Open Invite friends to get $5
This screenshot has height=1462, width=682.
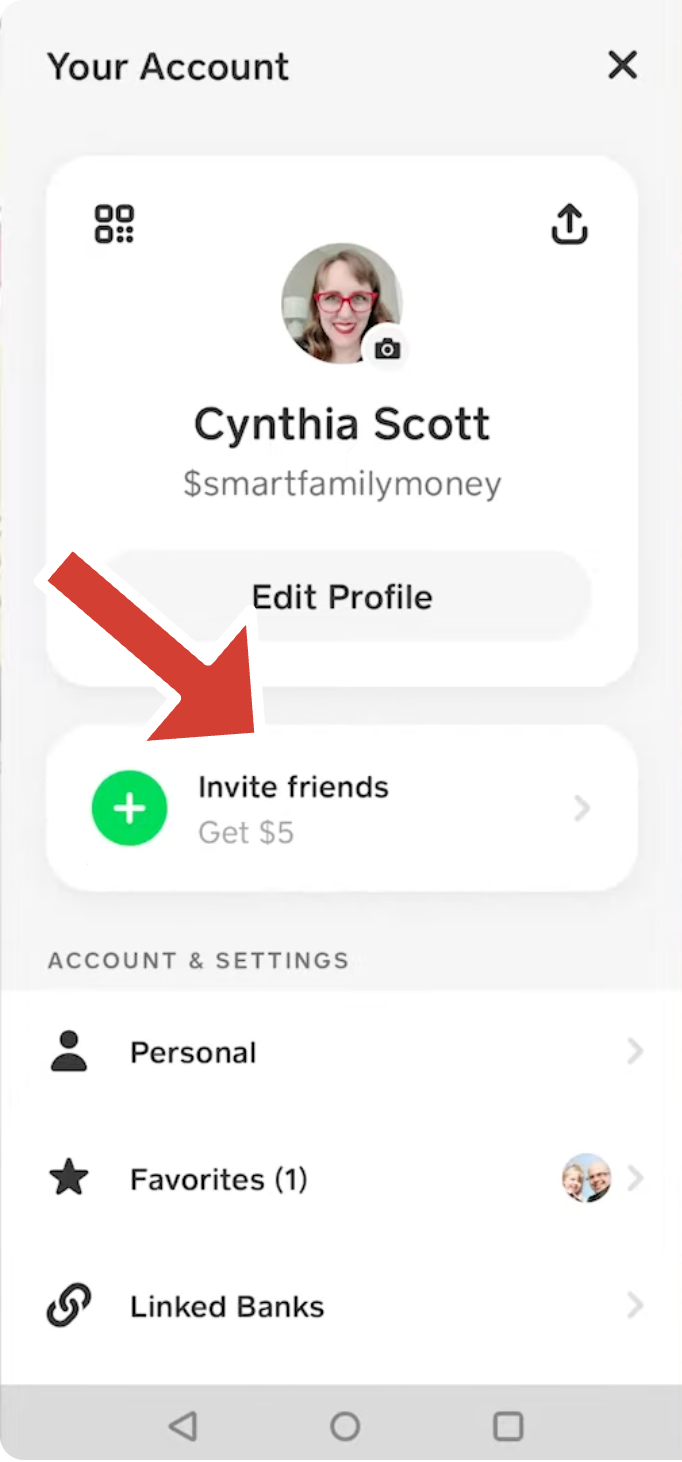[342, 808]
